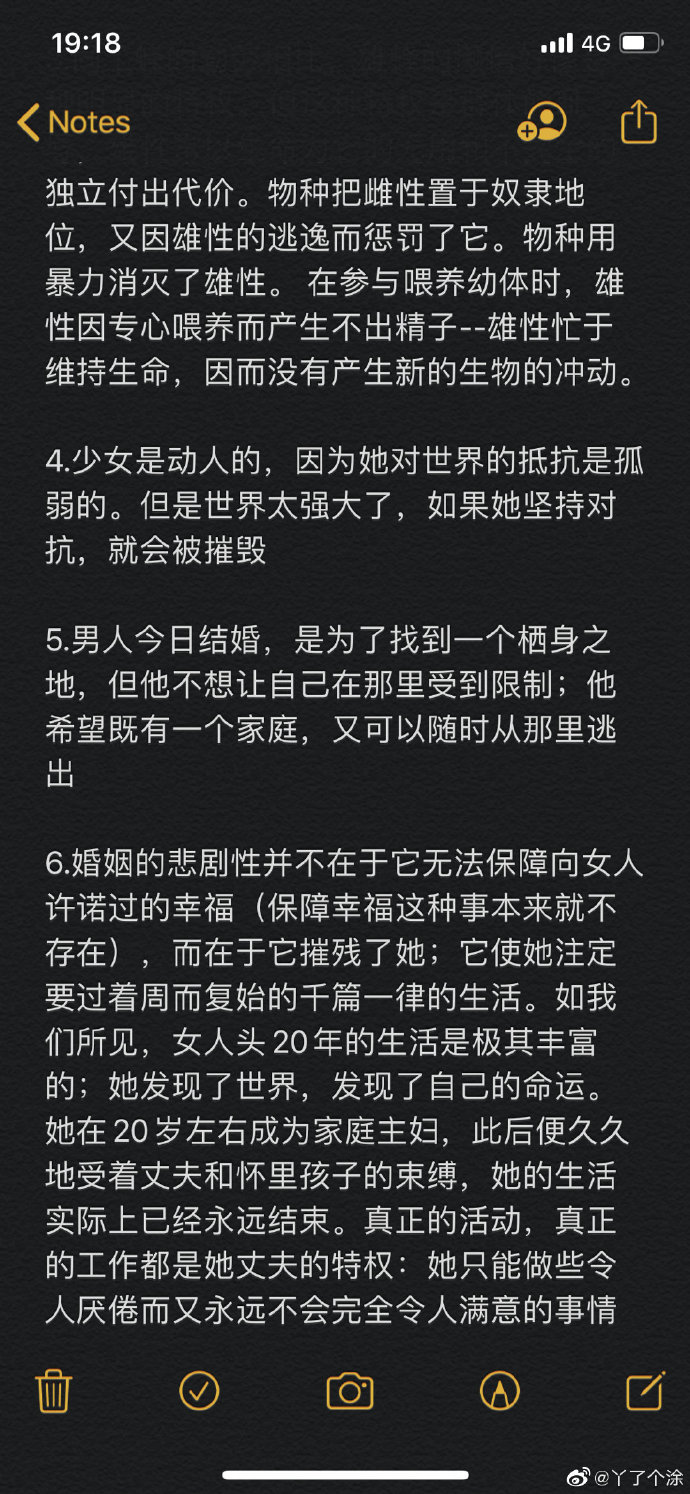Add people to this note
Viewport: 690px width, 1494px height.
pyautogui.click(x=541, y=123)
